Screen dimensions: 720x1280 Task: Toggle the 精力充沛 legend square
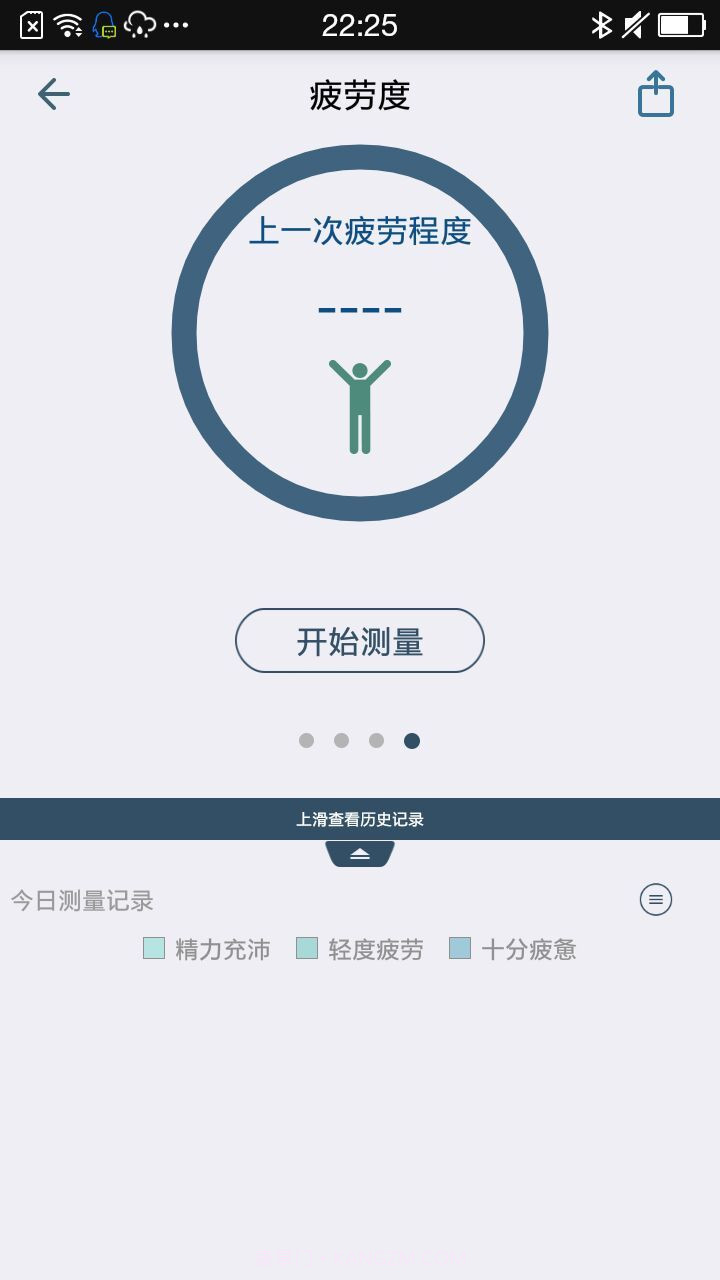153,948
